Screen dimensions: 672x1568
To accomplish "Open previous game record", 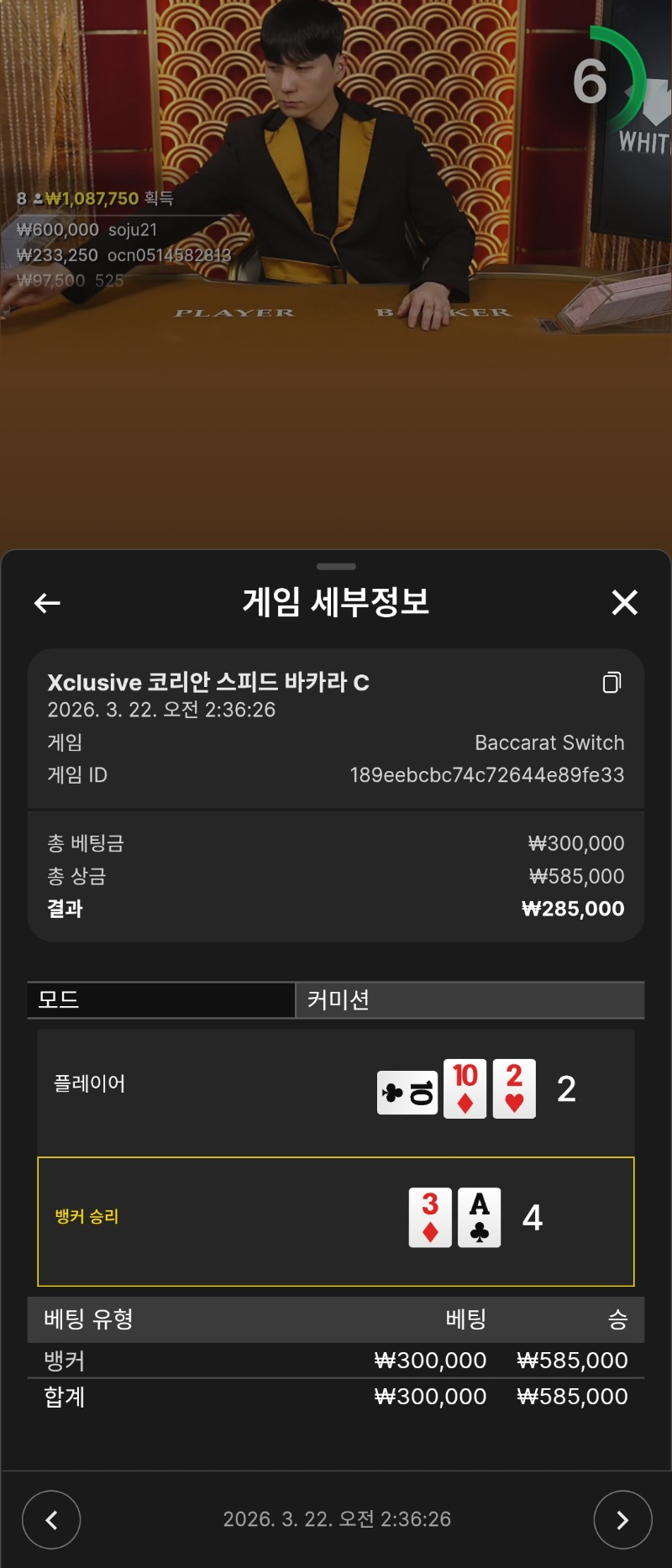I will (51, 1519).
